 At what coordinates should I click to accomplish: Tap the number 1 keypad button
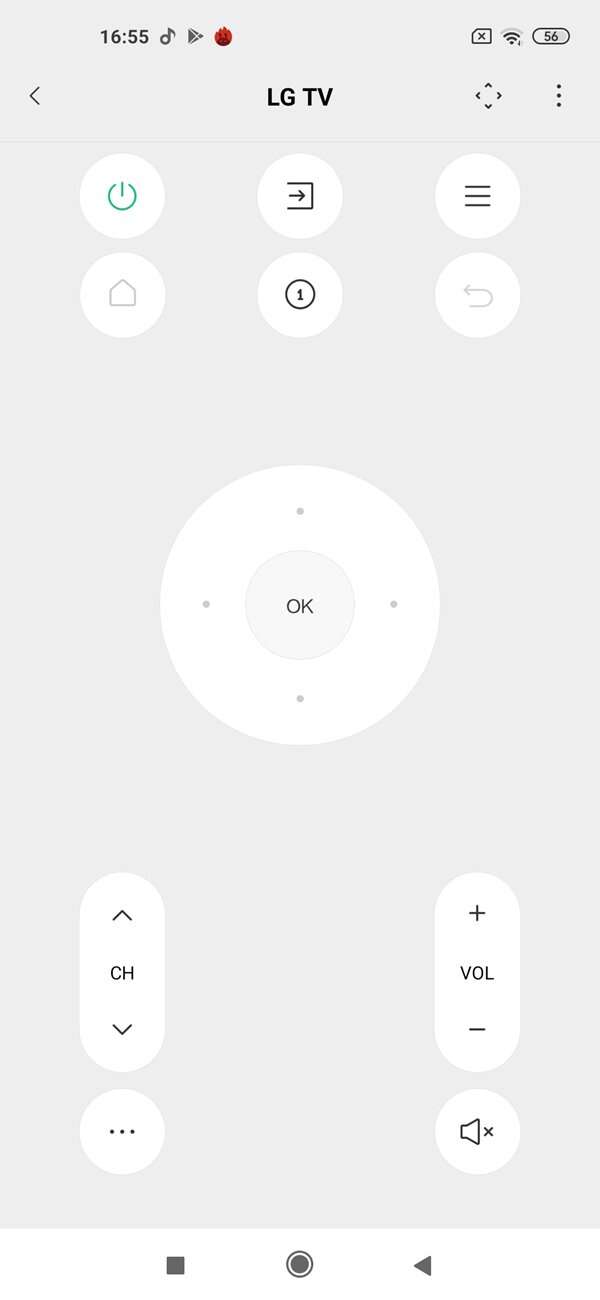pos(300,295)
